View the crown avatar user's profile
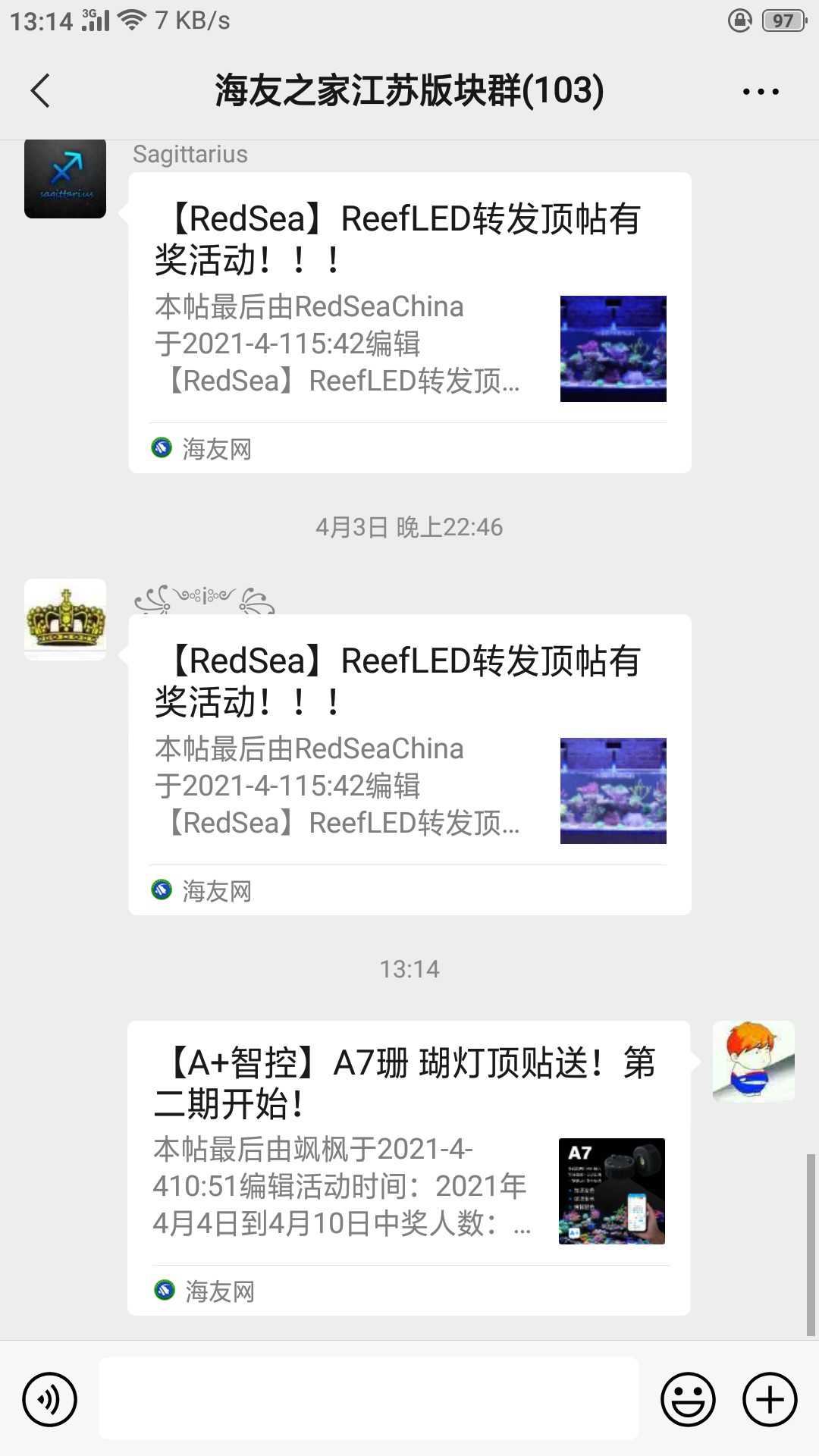Image resolution: width=819 pixels, height=1456 pixels. point(65,619)
